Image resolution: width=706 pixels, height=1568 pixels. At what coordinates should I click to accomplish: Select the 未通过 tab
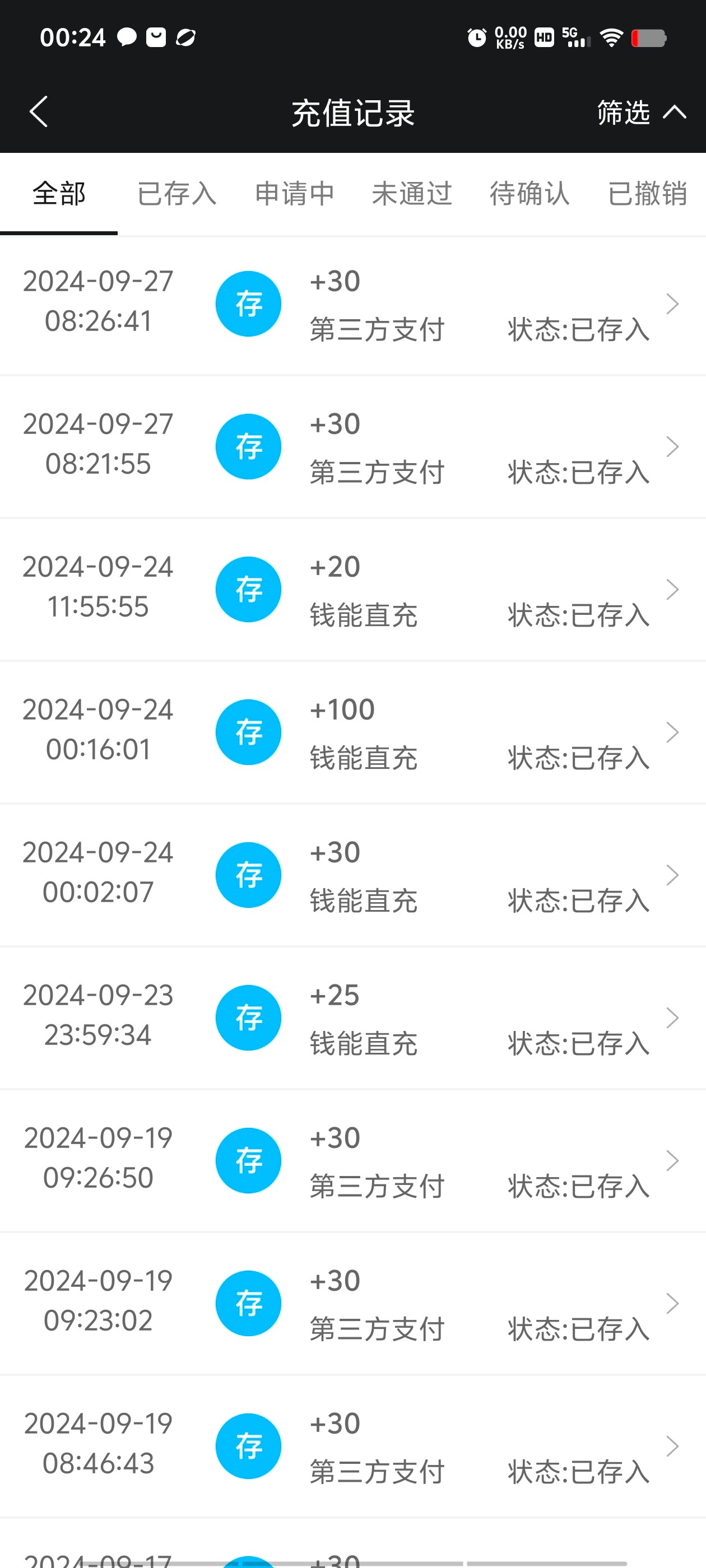point(412,194)
